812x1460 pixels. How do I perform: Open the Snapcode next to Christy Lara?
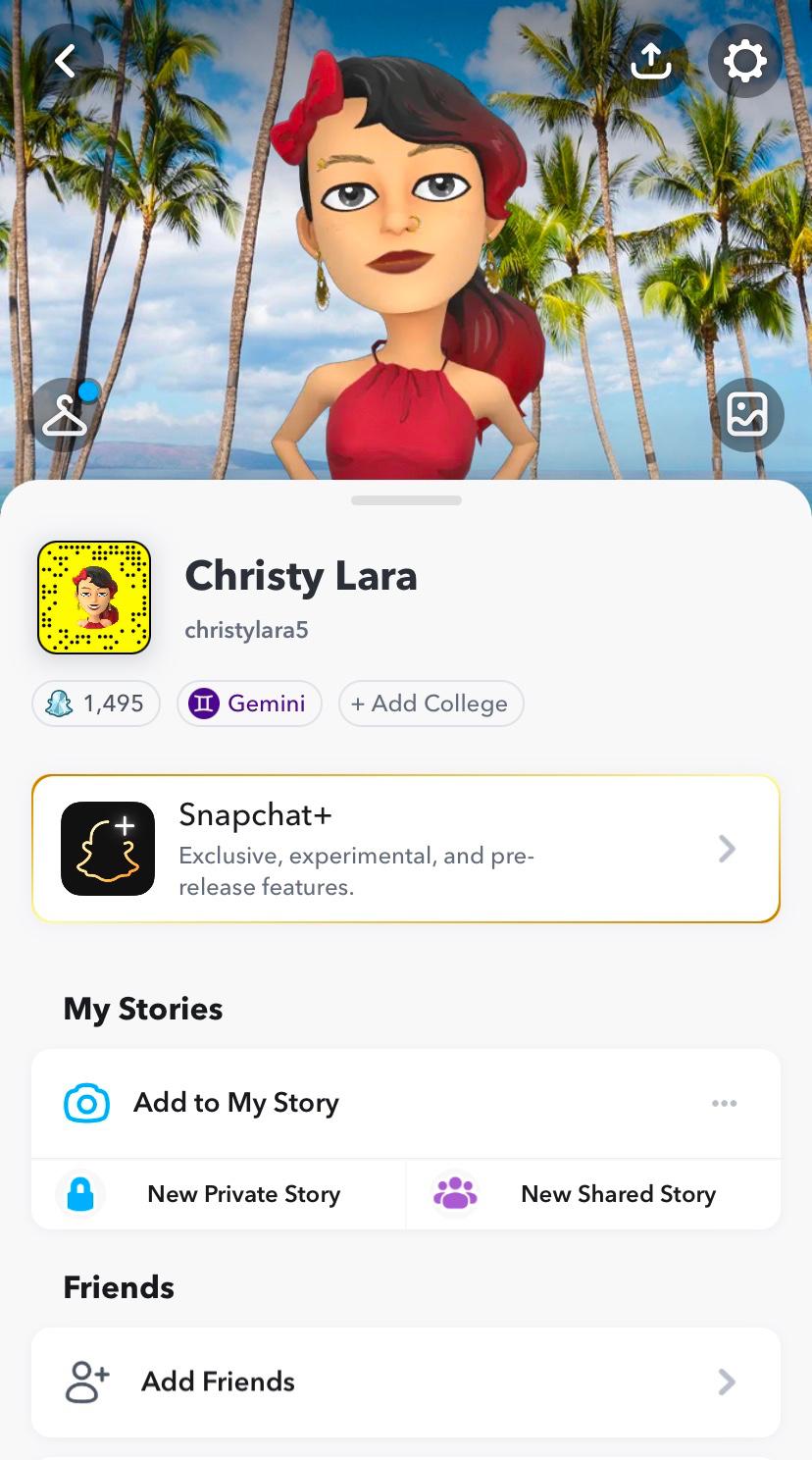pos(94,598)
